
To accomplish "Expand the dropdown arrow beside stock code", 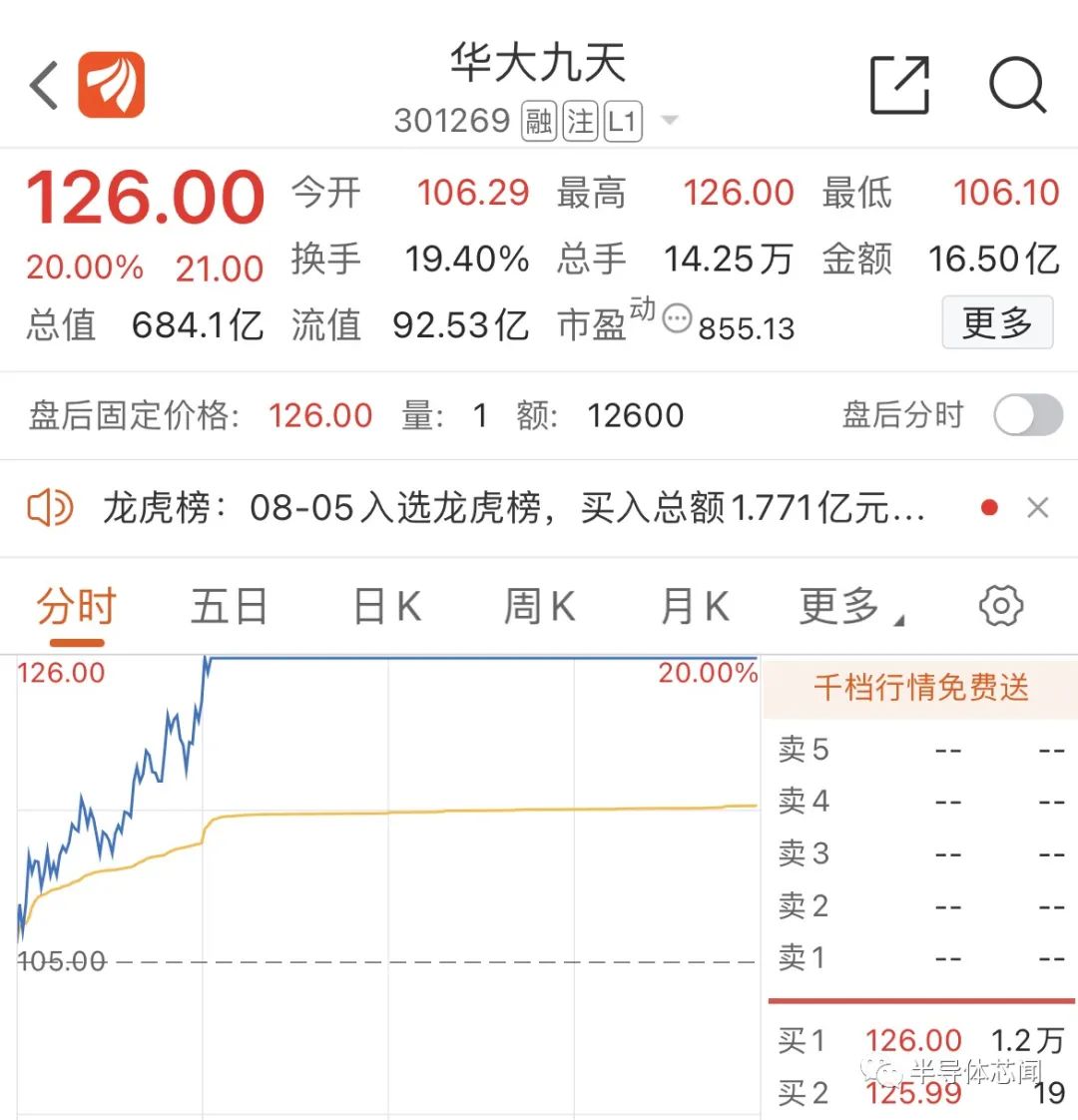I will 670,120.
